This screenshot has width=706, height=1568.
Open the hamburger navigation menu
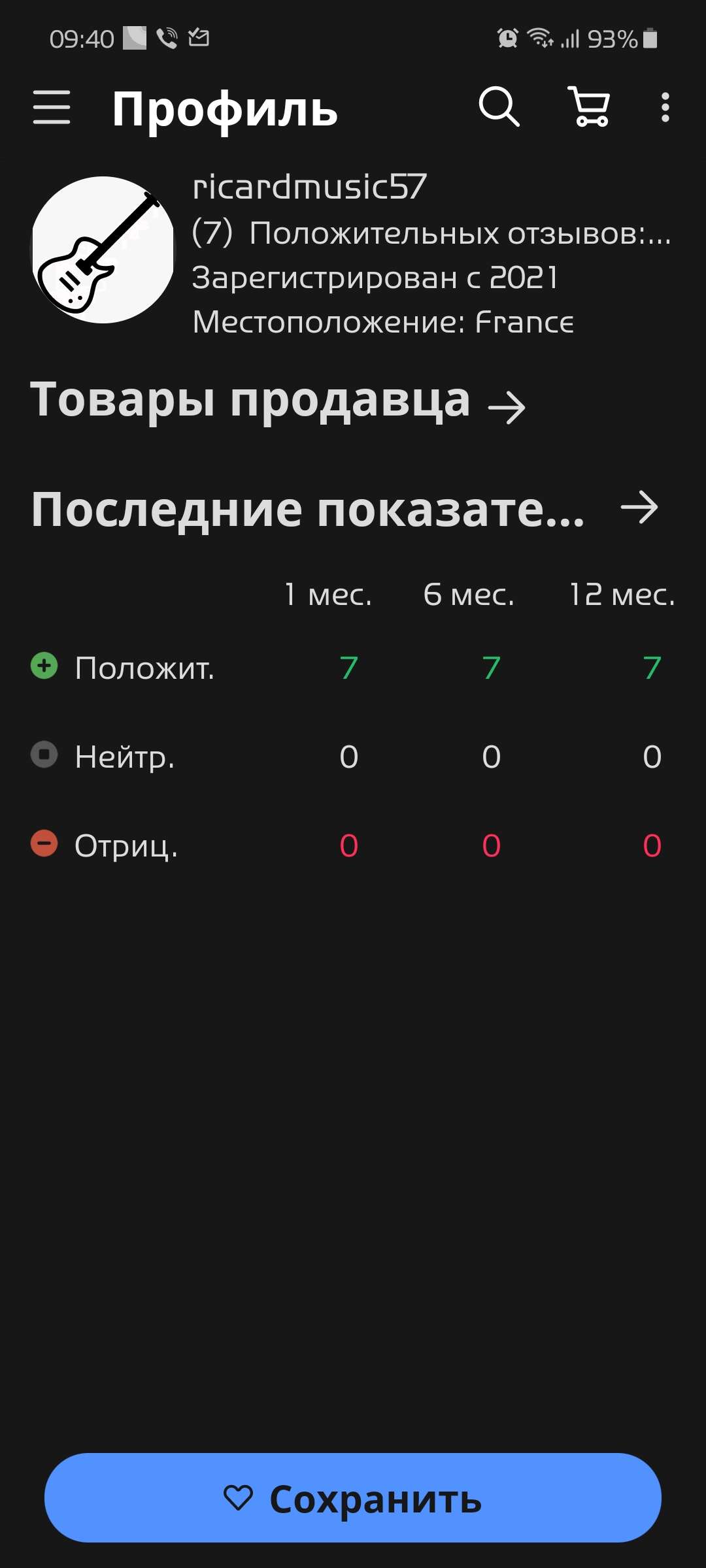pos(52,107)
